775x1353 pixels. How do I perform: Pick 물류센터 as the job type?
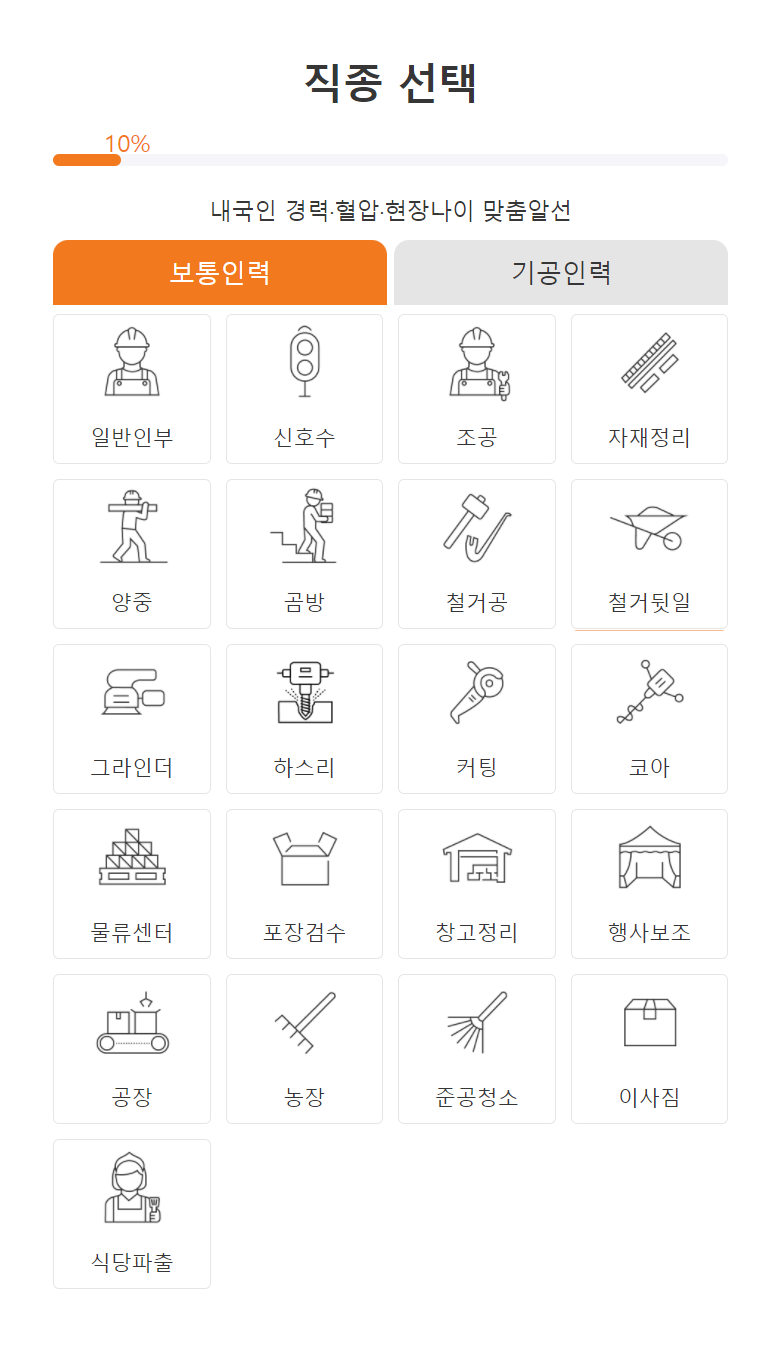coord(132,884)
